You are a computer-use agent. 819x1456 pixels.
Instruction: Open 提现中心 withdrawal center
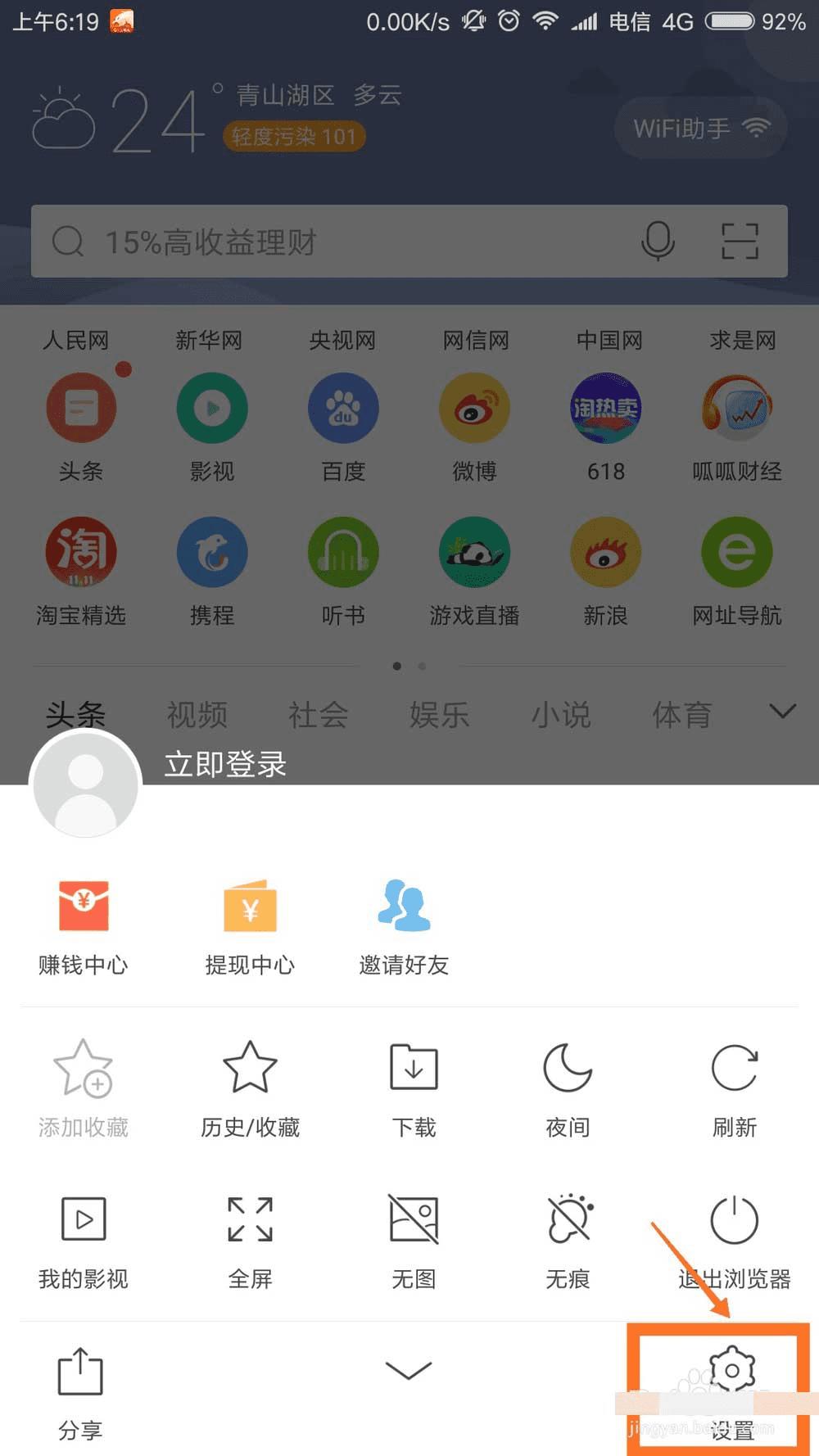[x=250, y=925]
